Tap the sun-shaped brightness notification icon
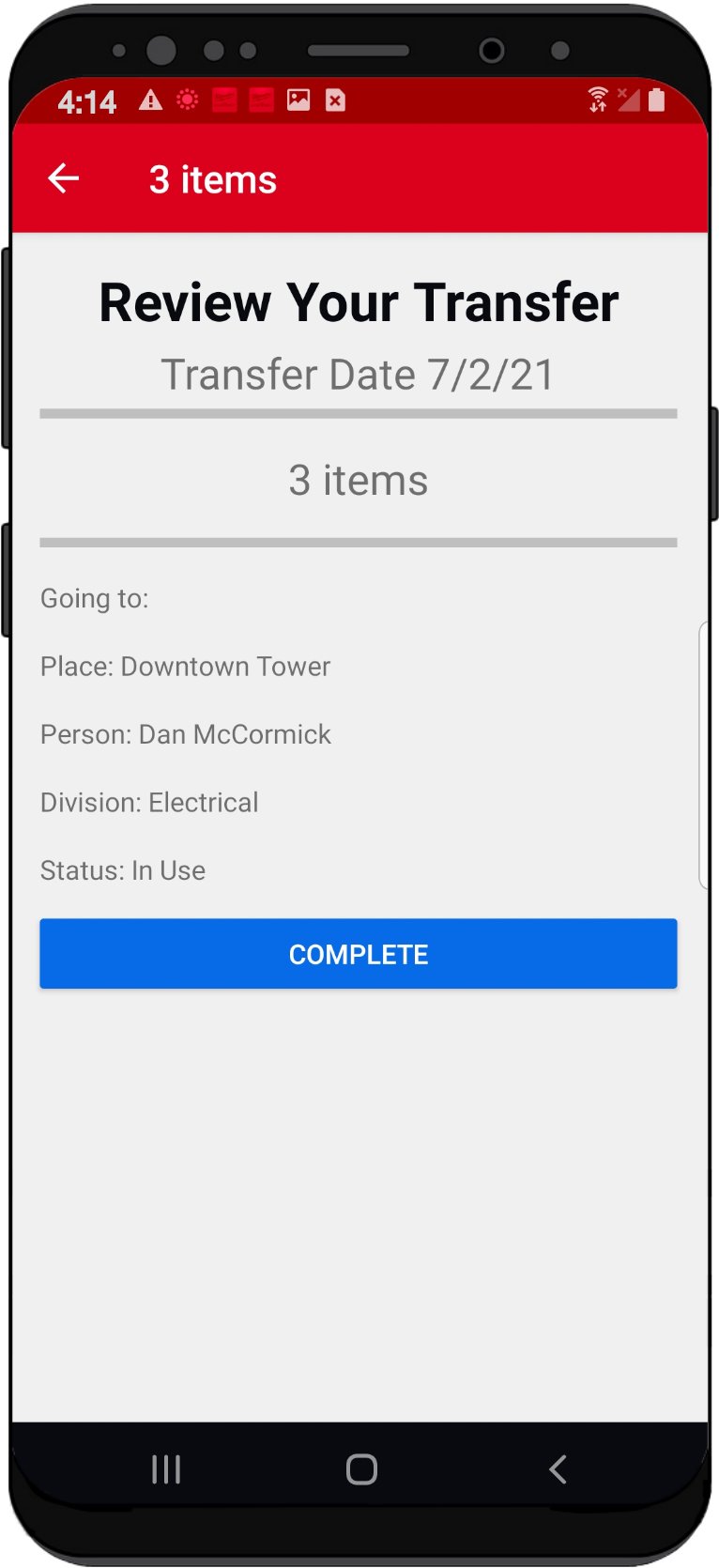The width and height of the screenshot is (719, 1568). coord(188,100)
